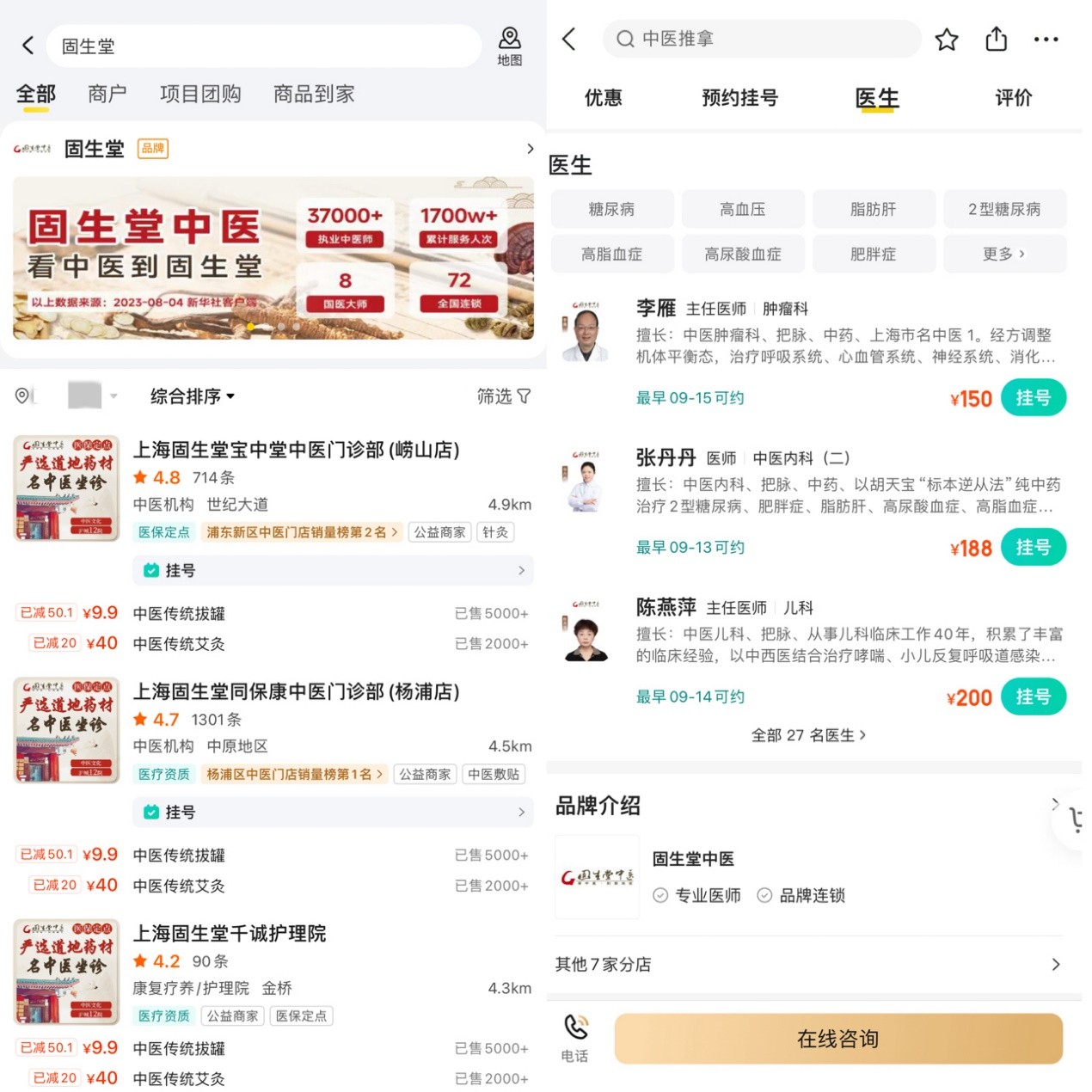
Task: Open the three-dot overflow menu
Action: coord(1046,40)
